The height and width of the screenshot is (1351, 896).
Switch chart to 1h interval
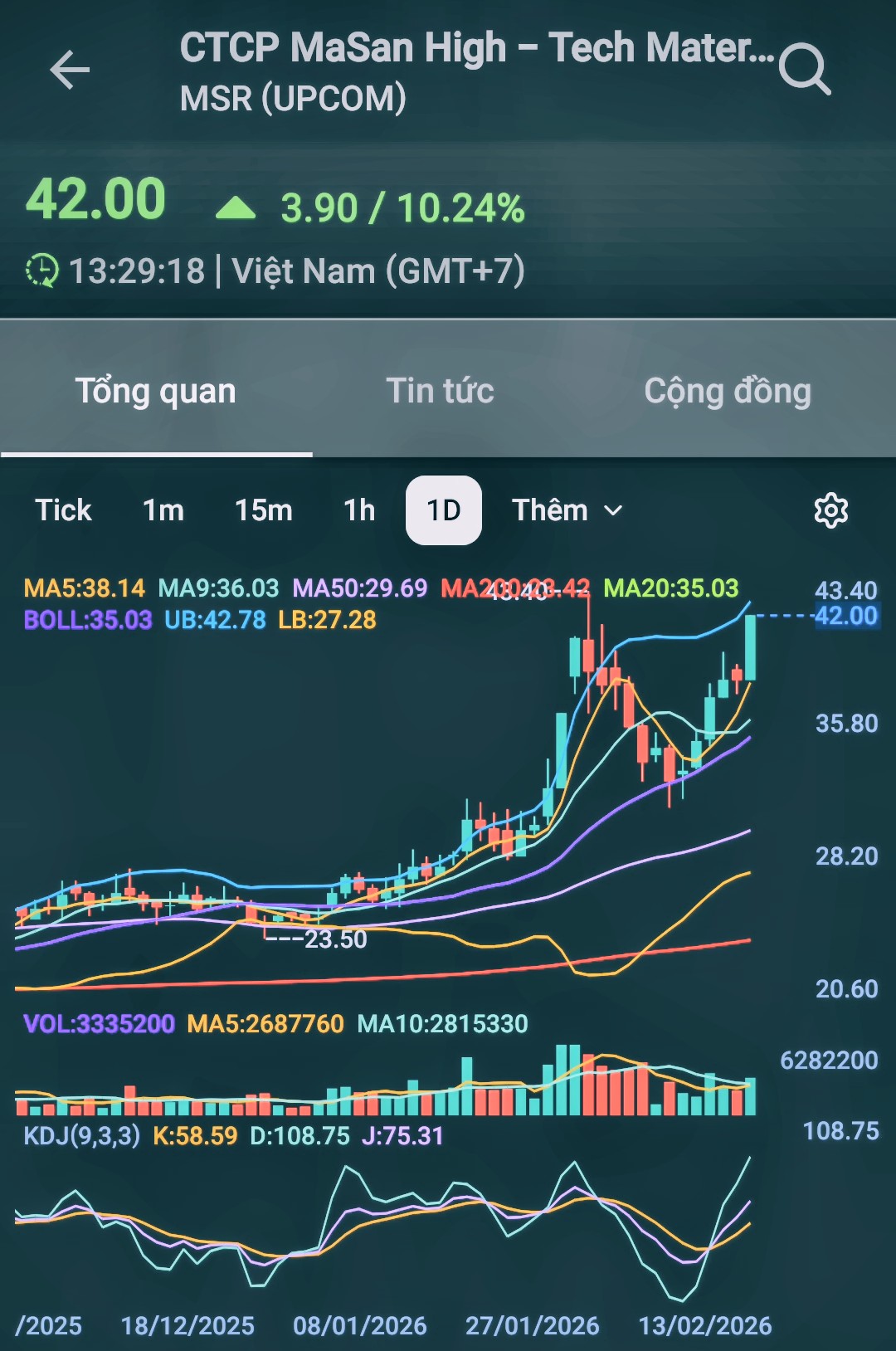coord(359,510)
